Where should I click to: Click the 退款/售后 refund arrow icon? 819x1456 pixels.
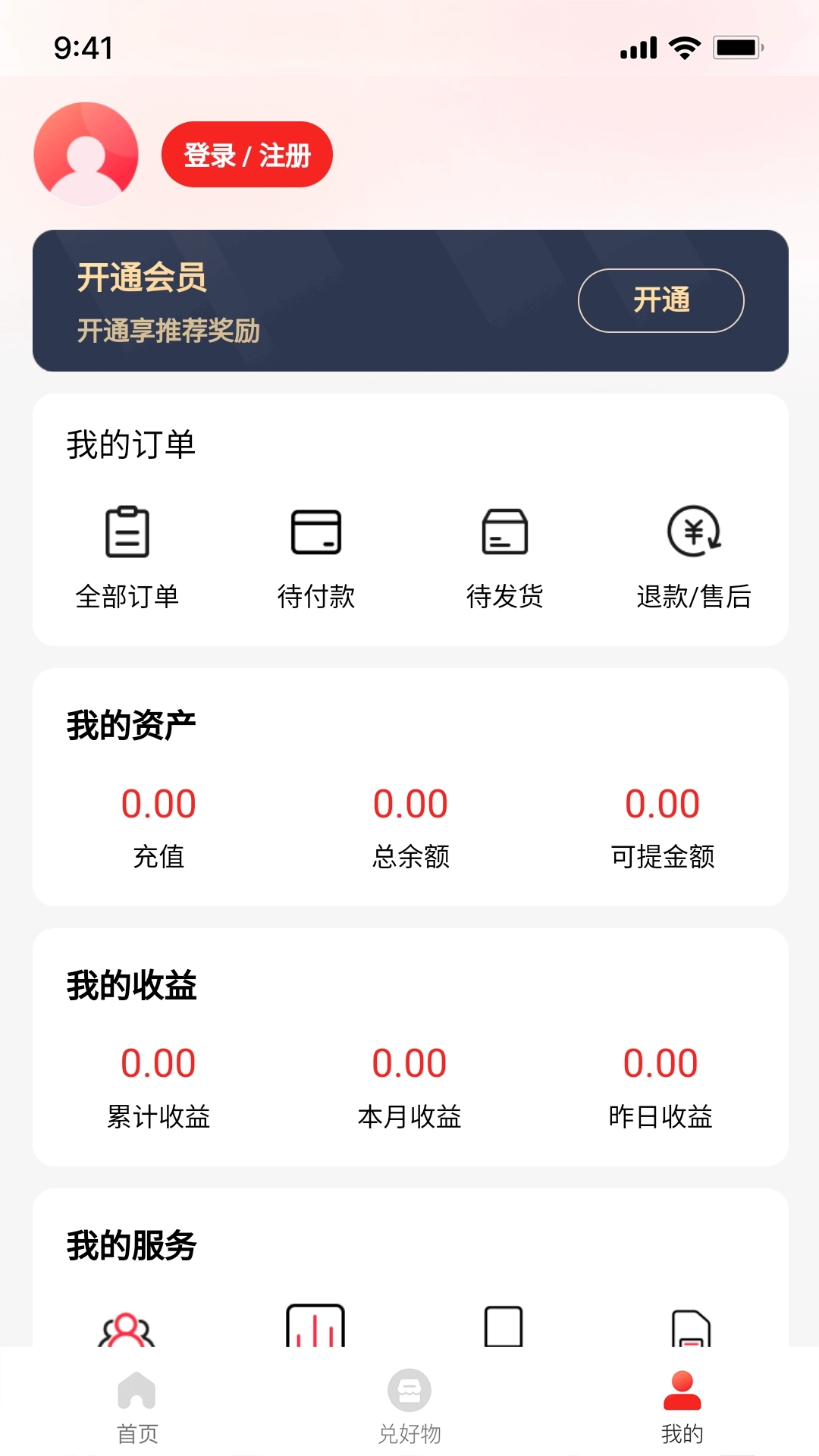click(694, 532)
